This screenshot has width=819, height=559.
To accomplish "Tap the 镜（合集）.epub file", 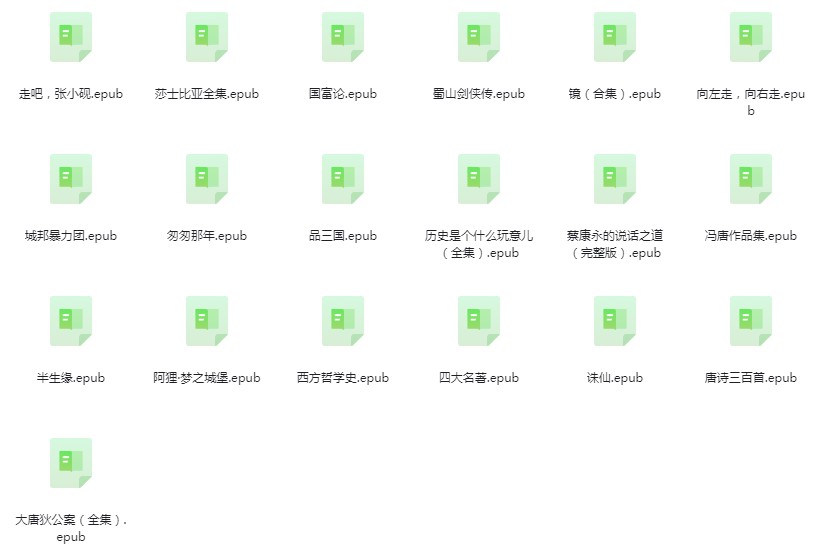I will coord(615,38).
